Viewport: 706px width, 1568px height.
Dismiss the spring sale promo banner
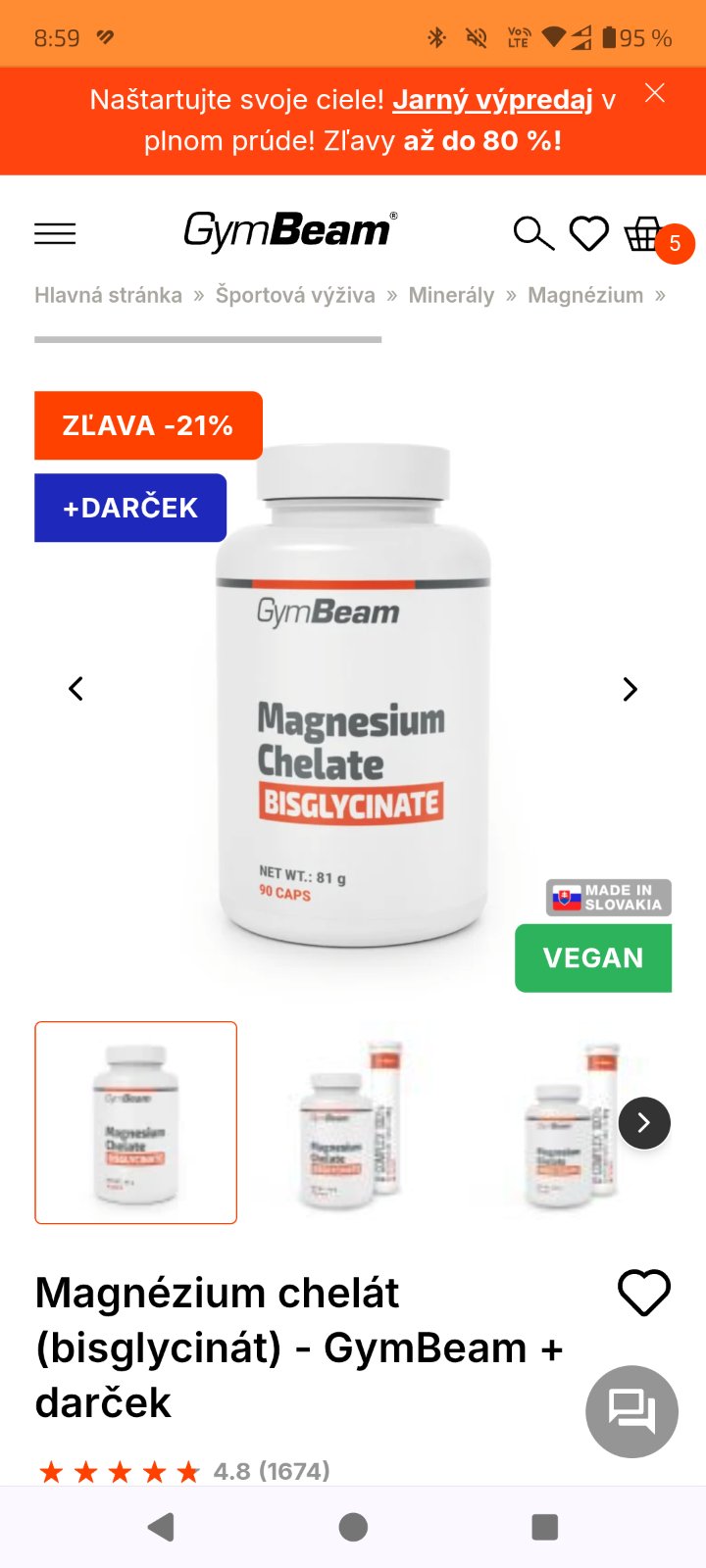point(655,93)
